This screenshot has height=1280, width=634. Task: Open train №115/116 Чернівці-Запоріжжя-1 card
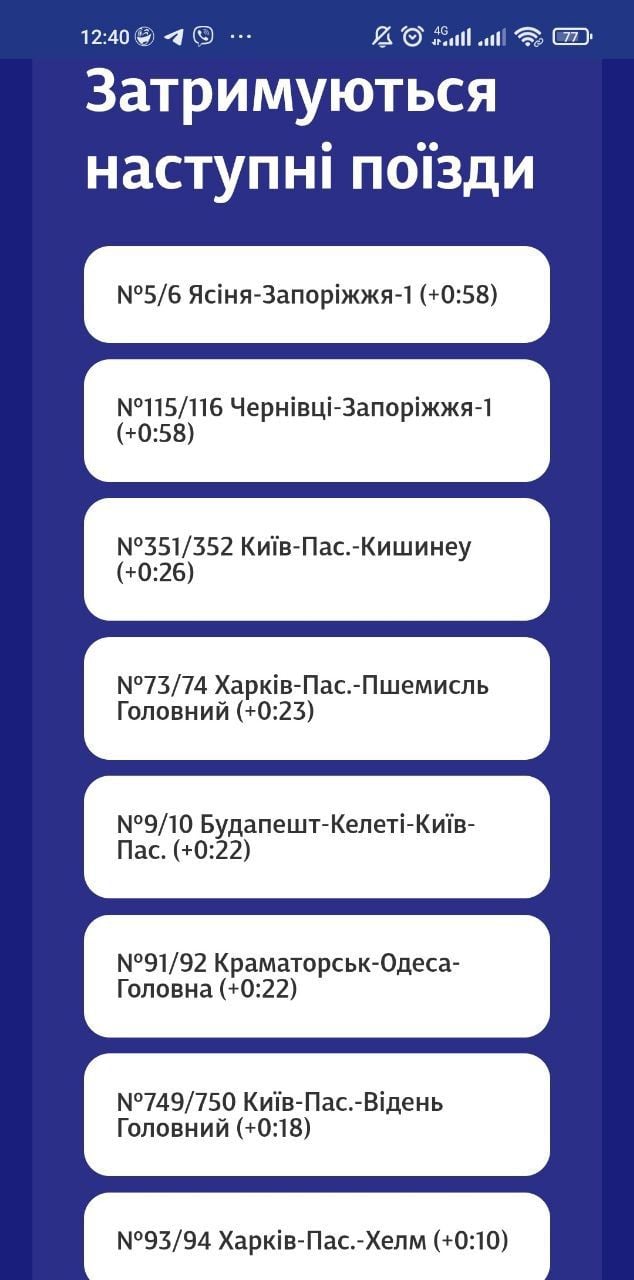(317, 420)
